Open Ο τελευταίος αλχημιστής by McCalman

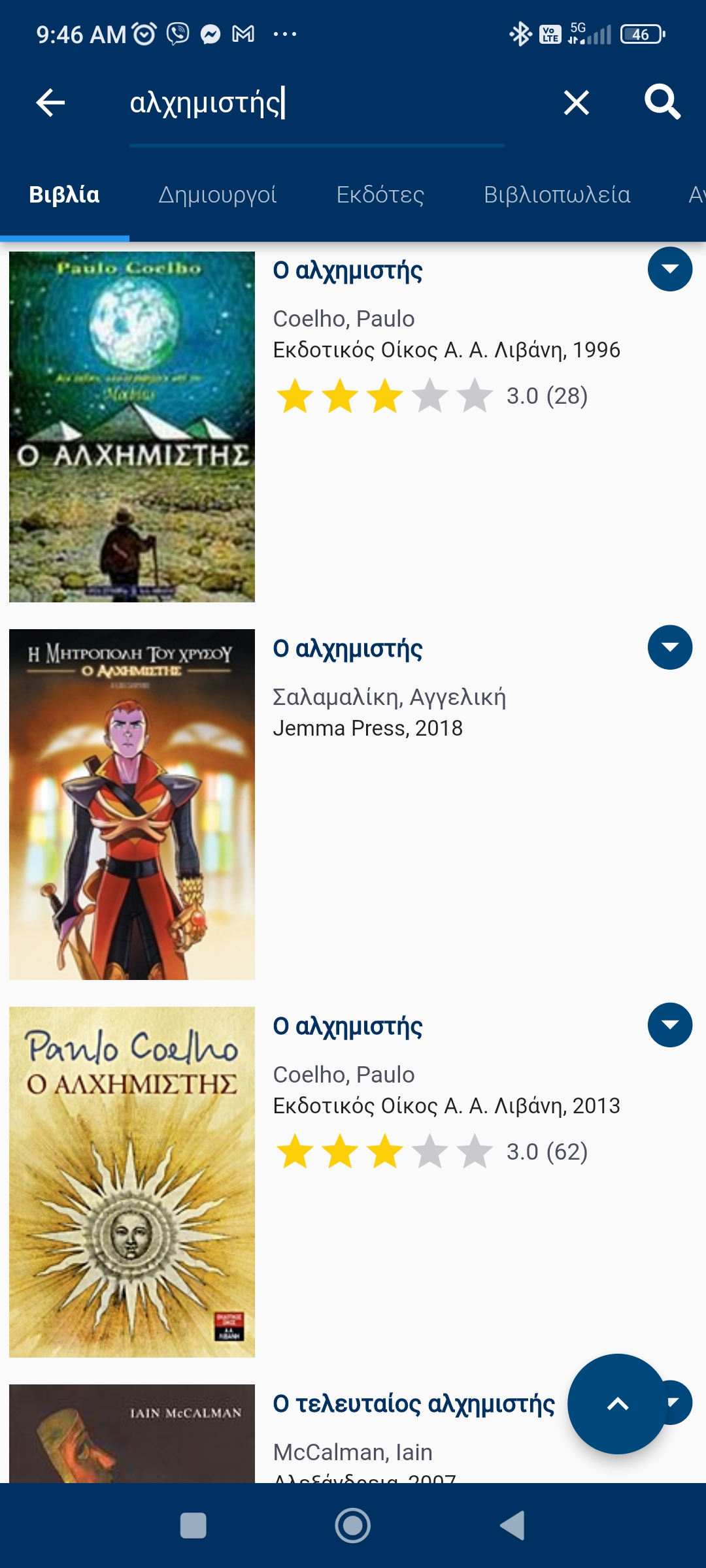[413, 1403]
